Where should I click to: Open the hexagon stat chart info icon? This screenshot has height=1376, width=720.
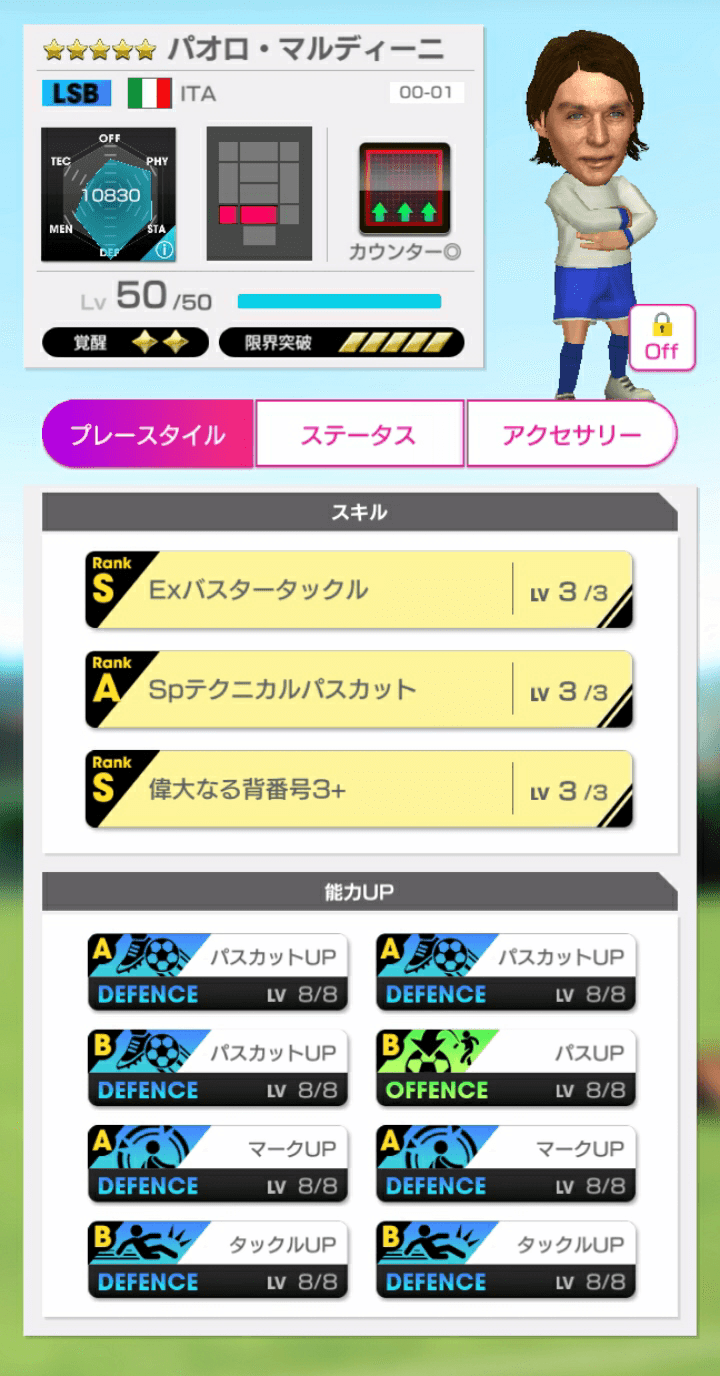click(165, 250)
